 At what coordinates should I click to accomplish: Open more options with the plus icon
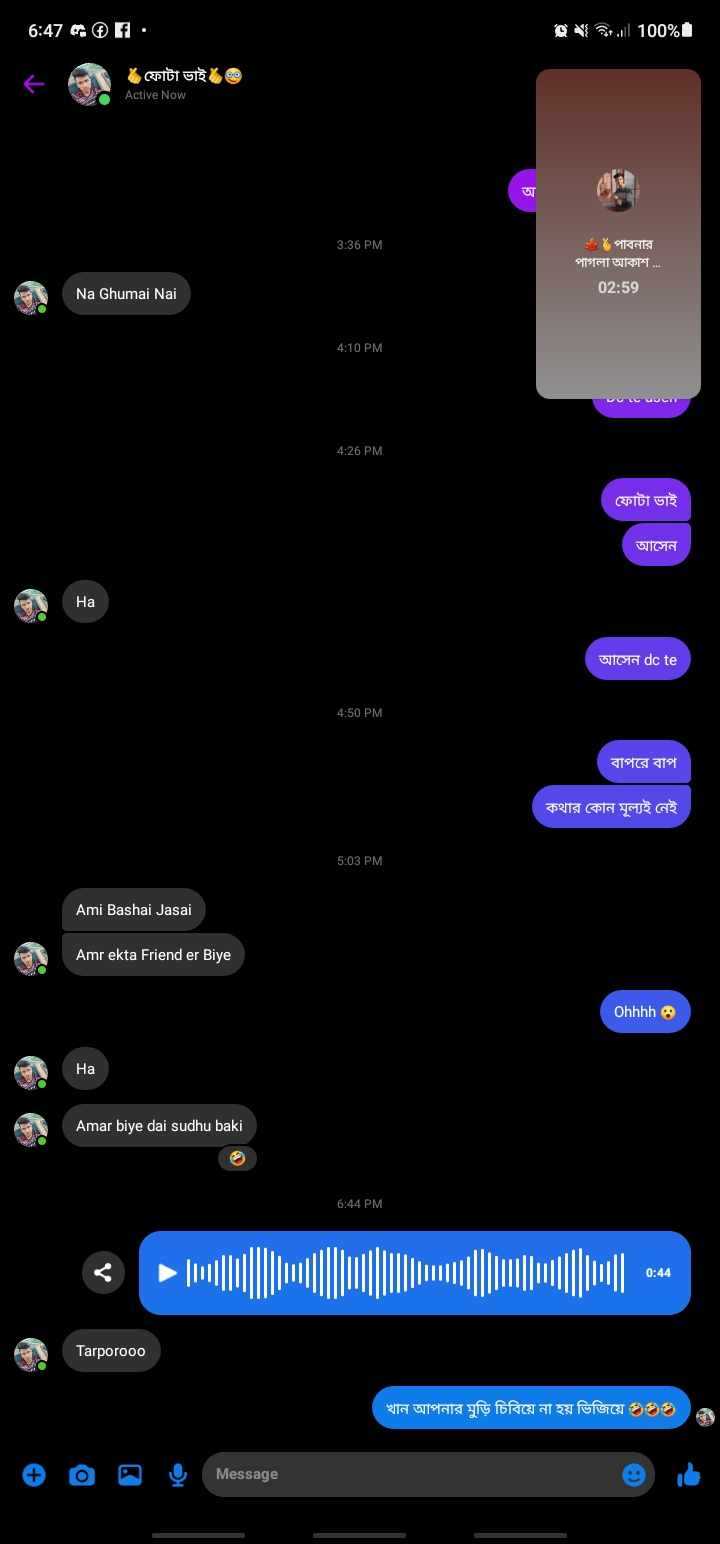[34, 1474]
